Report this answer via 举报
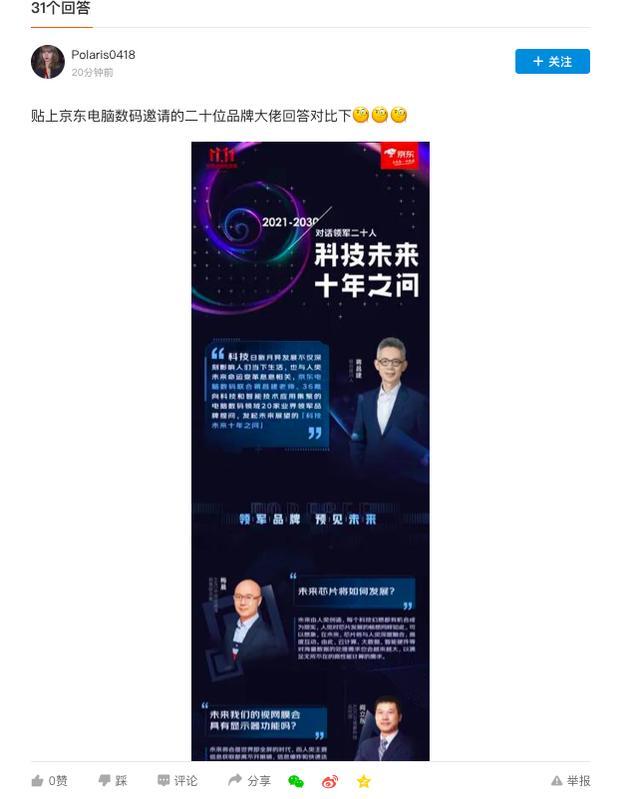 [x=571, y=781]
